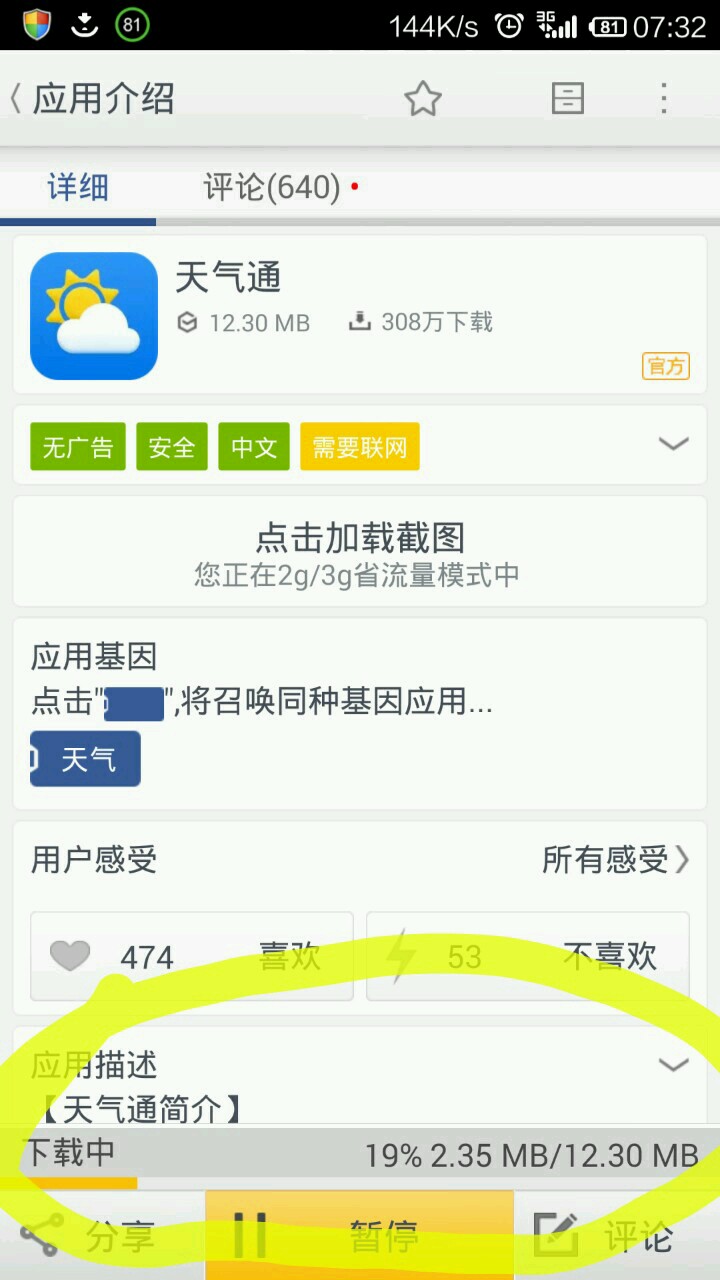The height and width of the screenshot is (1280, 720).
Task: Mark 喜欢 for this app
Action: coord(192,957)
